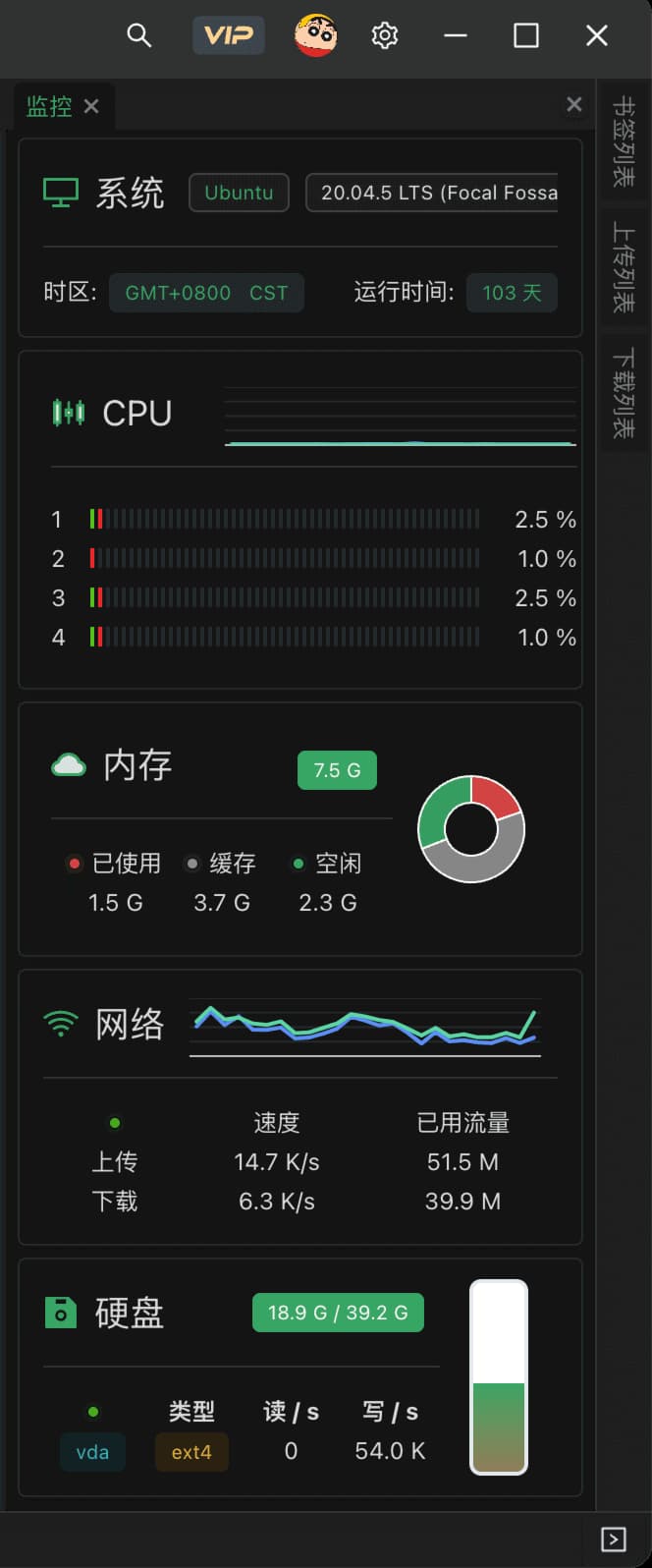Open the 上传列表 side tab

(624, 267)
